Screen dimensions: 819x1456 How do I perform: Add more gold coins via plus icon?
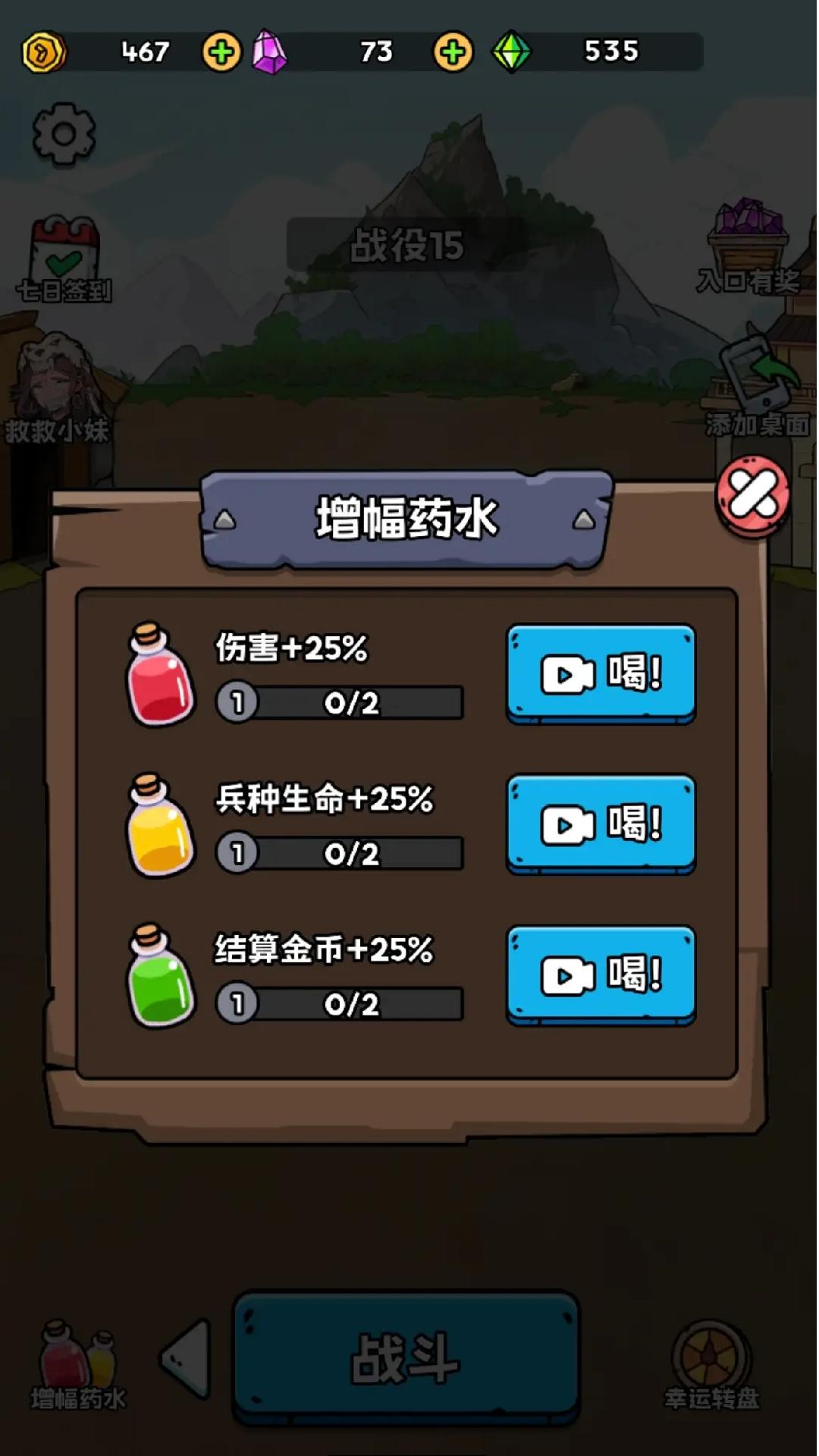pos(221,52)
